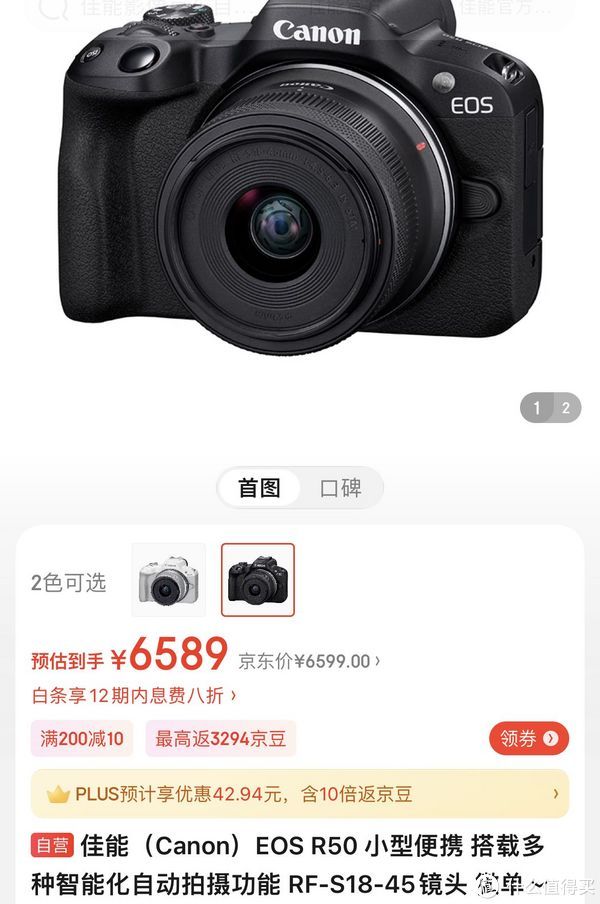Viewport: 600px width, 904px height.
Task: Tap the 满200减10 promotion tag
Action: tap(82, 739)
